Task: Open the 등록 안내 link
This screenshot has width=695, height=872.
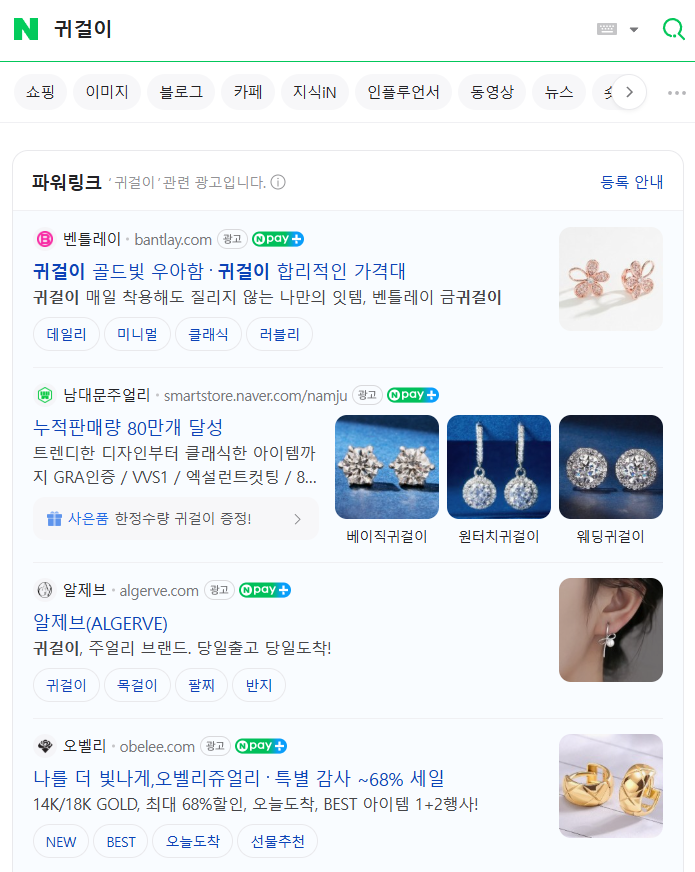Action: pos(631,182)
